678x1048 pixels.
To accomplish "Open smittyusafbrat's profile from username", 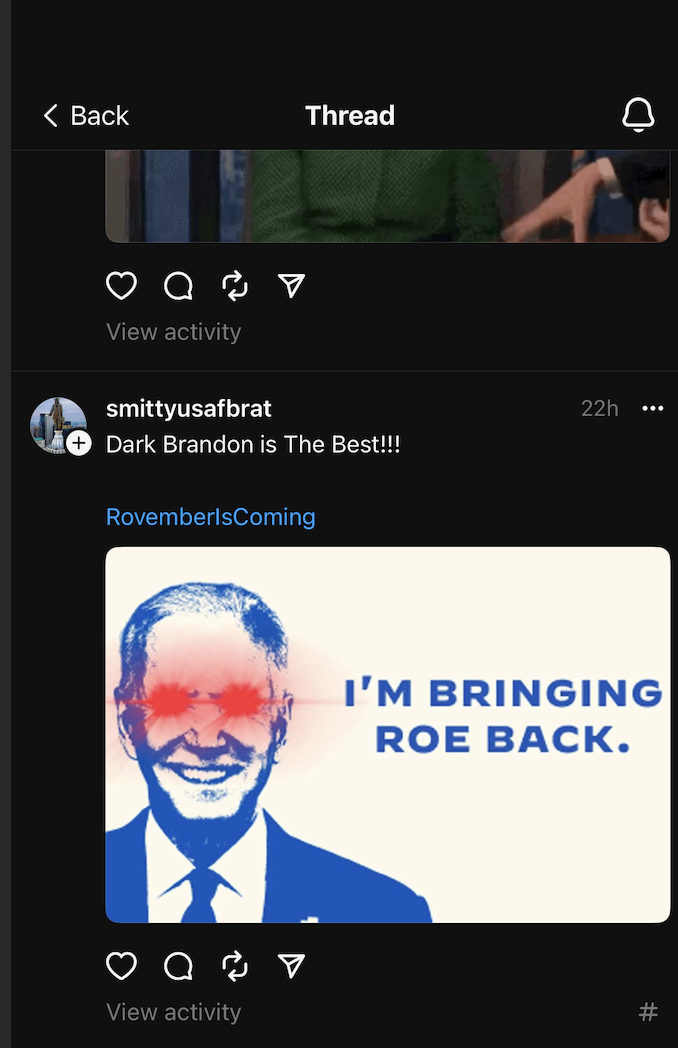I will (x=188, y=409).
